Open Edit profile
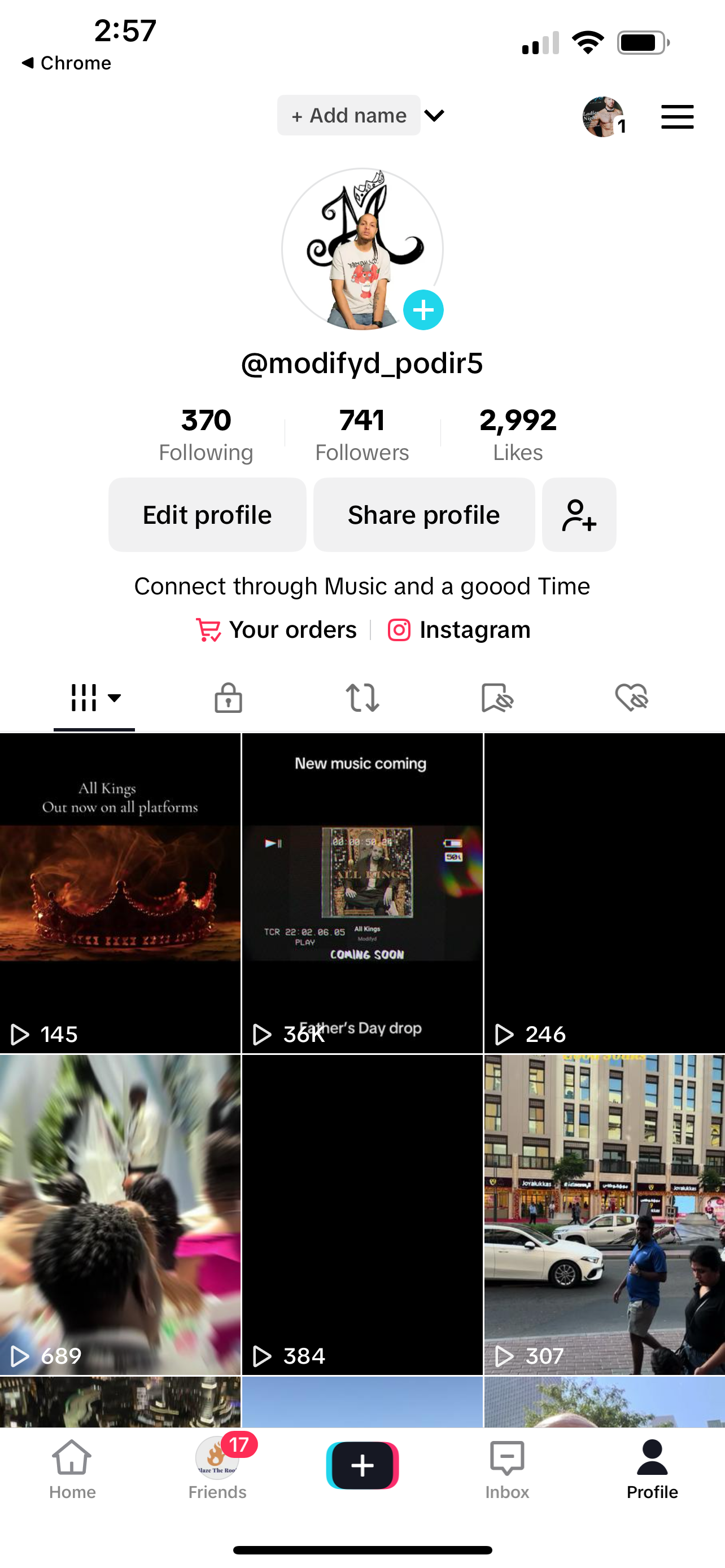This screenshot has width=725, height=1568. click(x=207, y=515)
